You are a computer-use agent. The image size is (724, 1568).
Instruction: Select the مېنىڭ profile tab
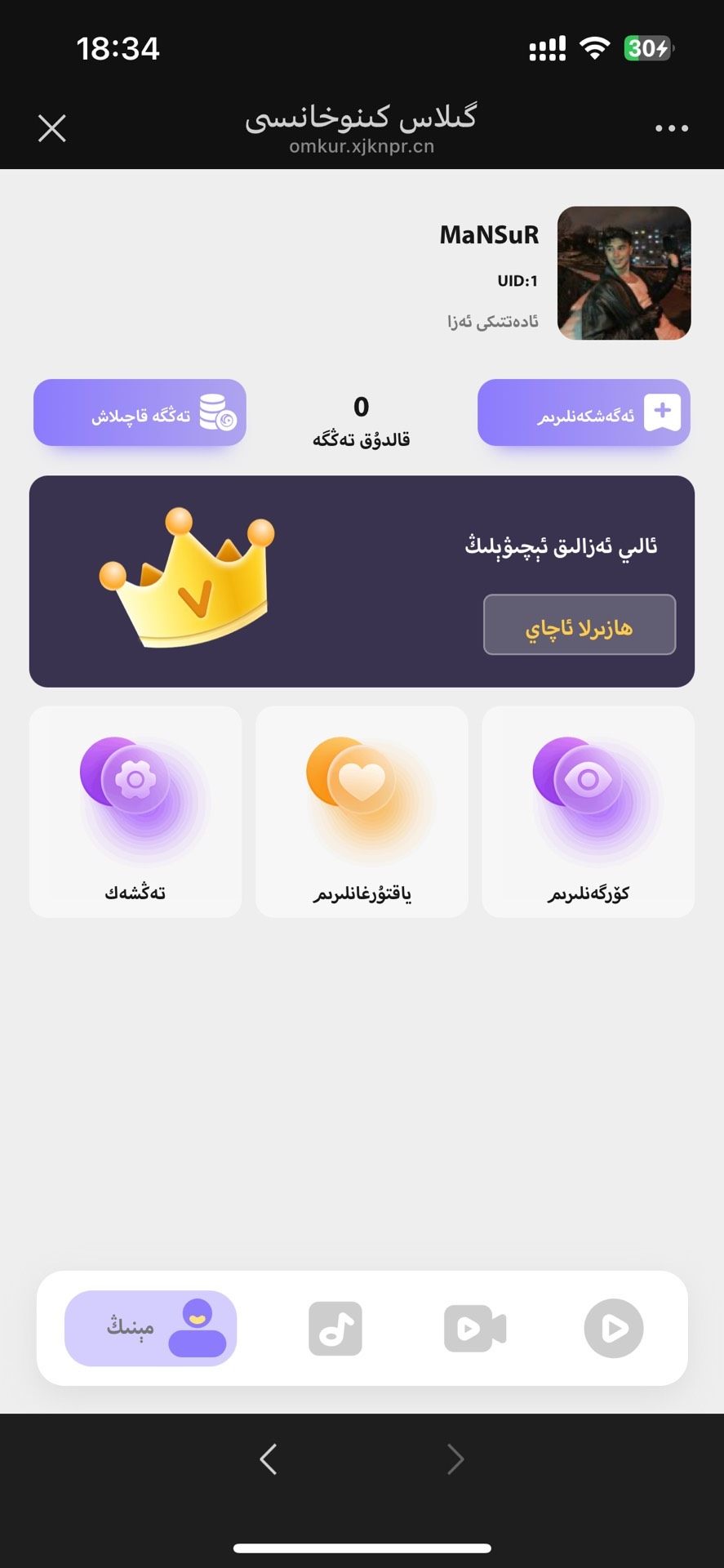point(151,1329)
